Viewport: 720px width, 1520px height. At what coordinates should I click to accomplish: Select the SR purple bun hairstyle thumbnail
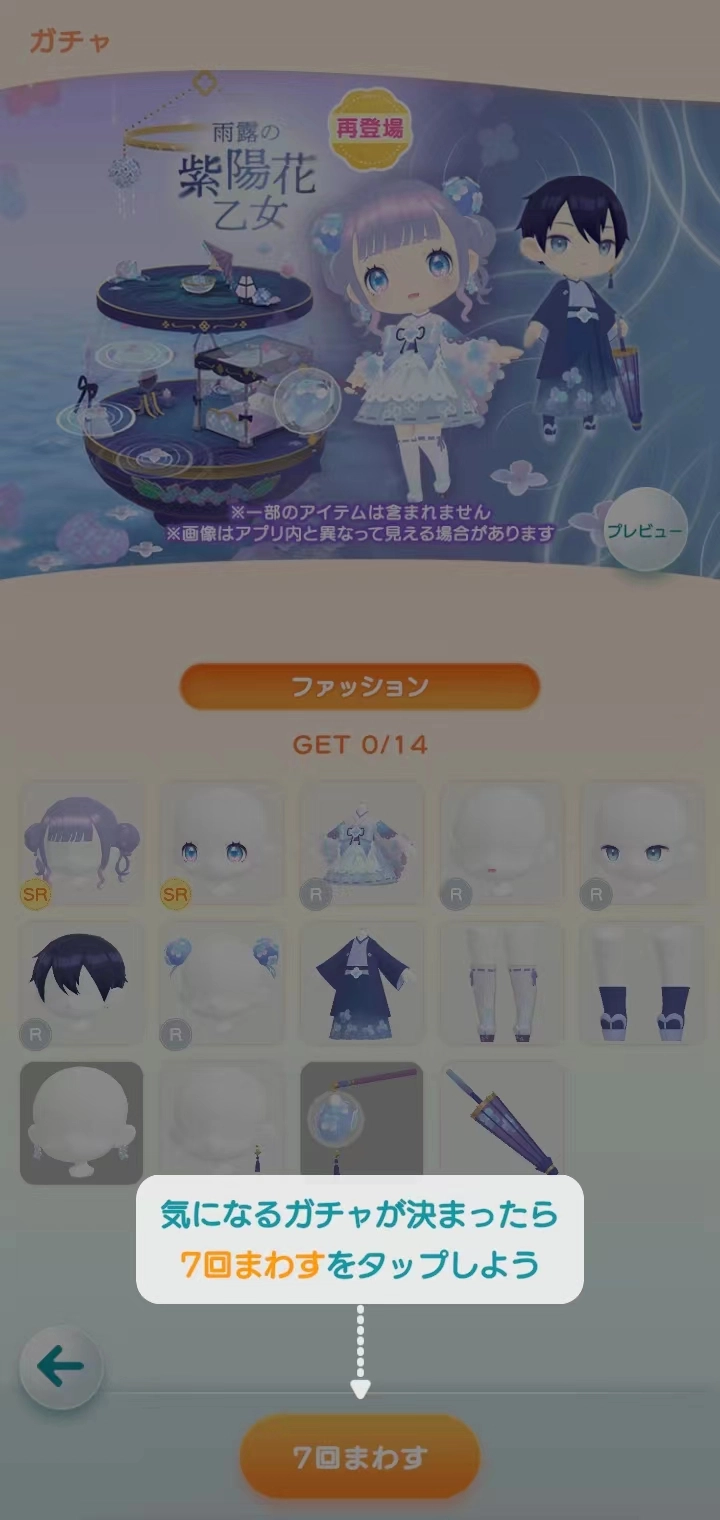pos(81,842)
